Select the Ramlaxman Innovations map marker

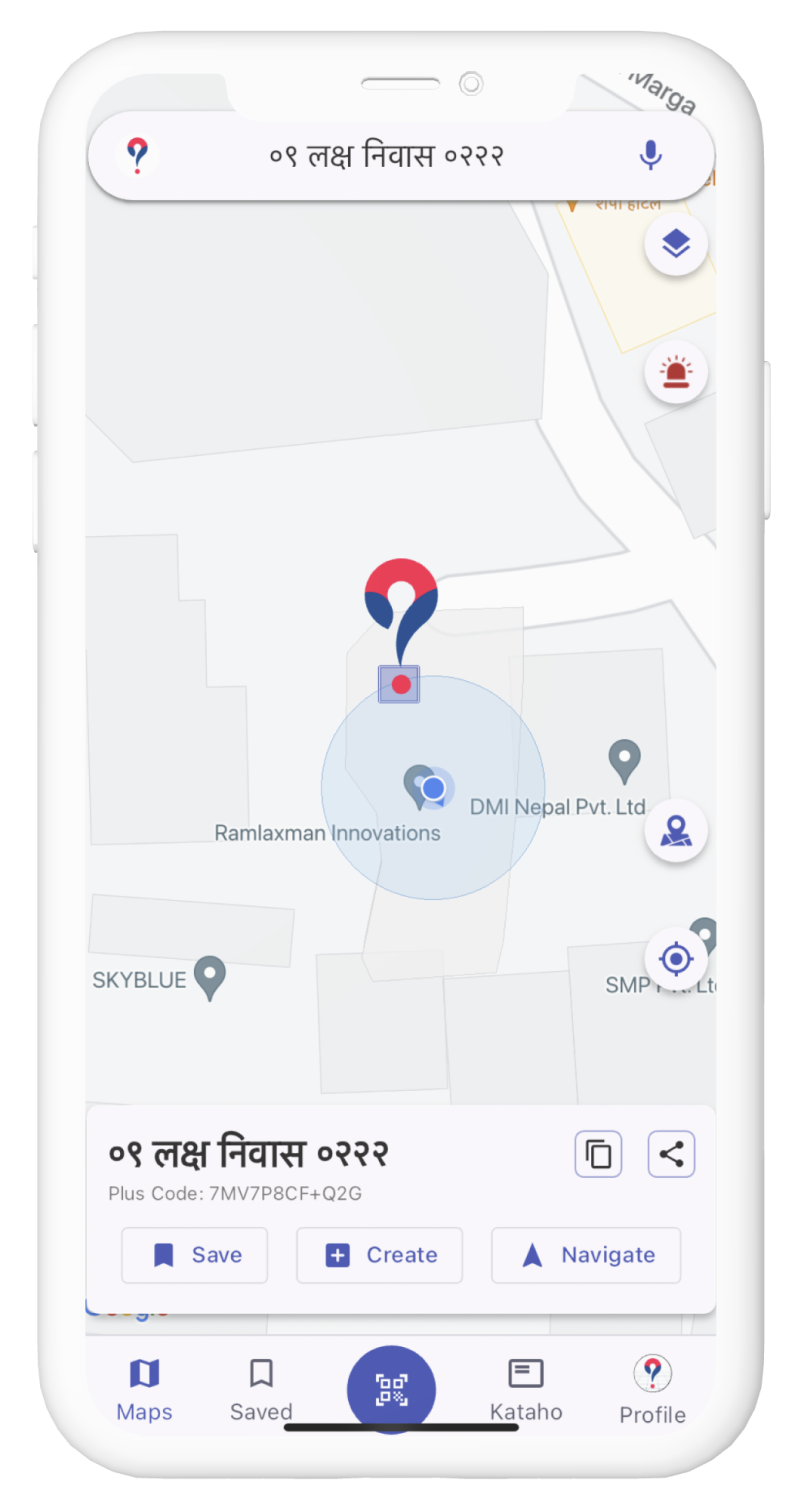(416, 785)
